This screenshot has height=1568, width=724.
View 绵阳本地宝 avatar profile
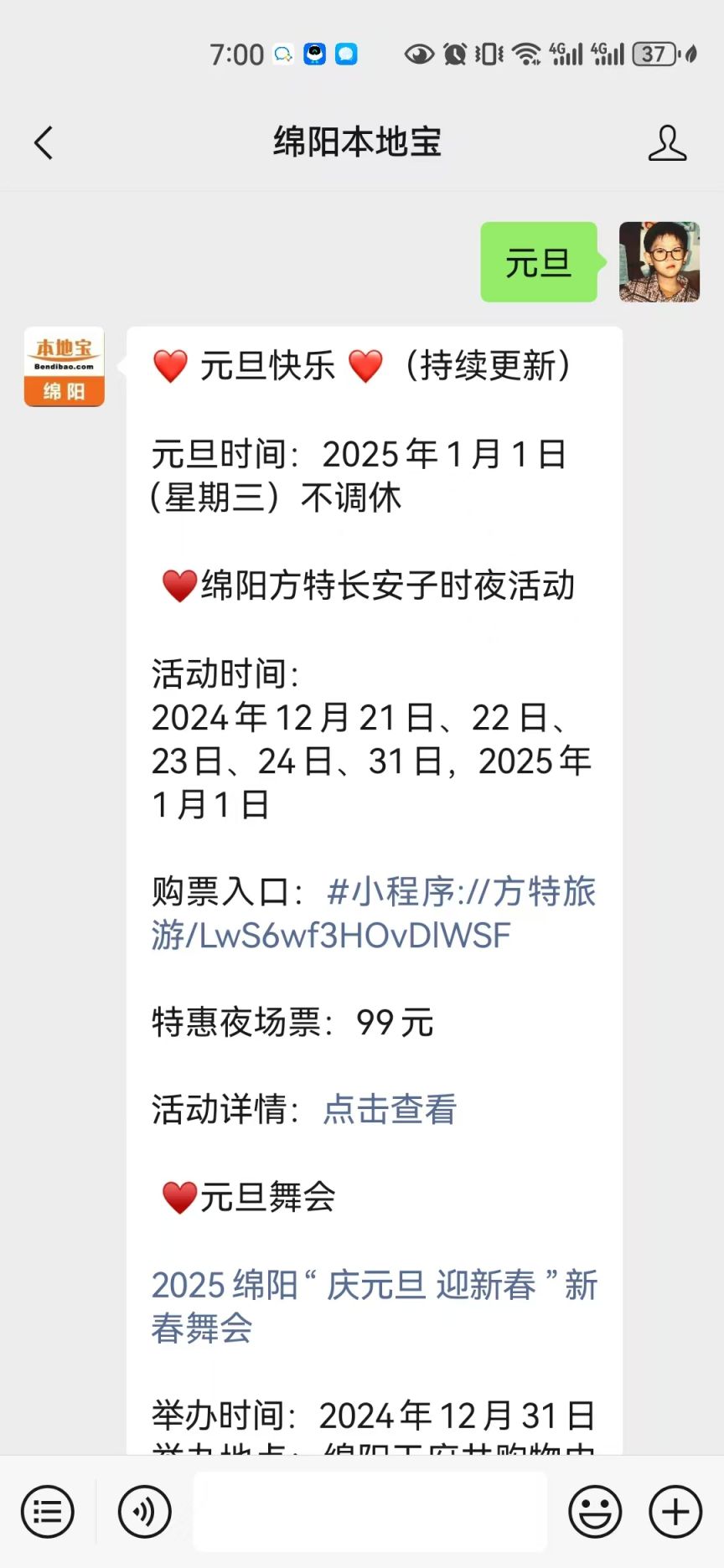tap(65, 367)
